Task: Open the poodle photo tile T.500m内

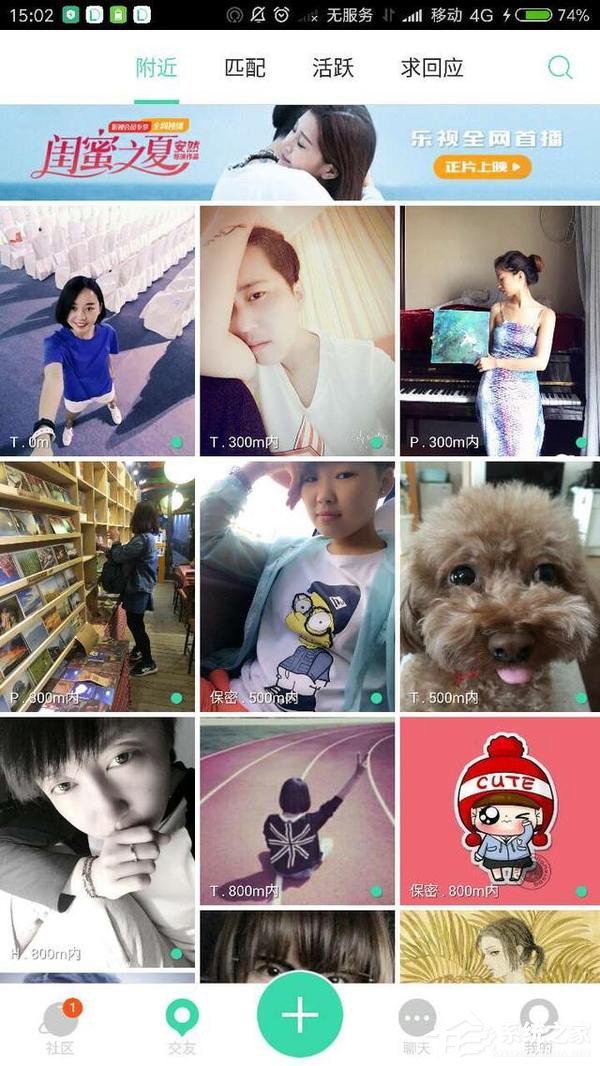Action: [x=499, y=585]
